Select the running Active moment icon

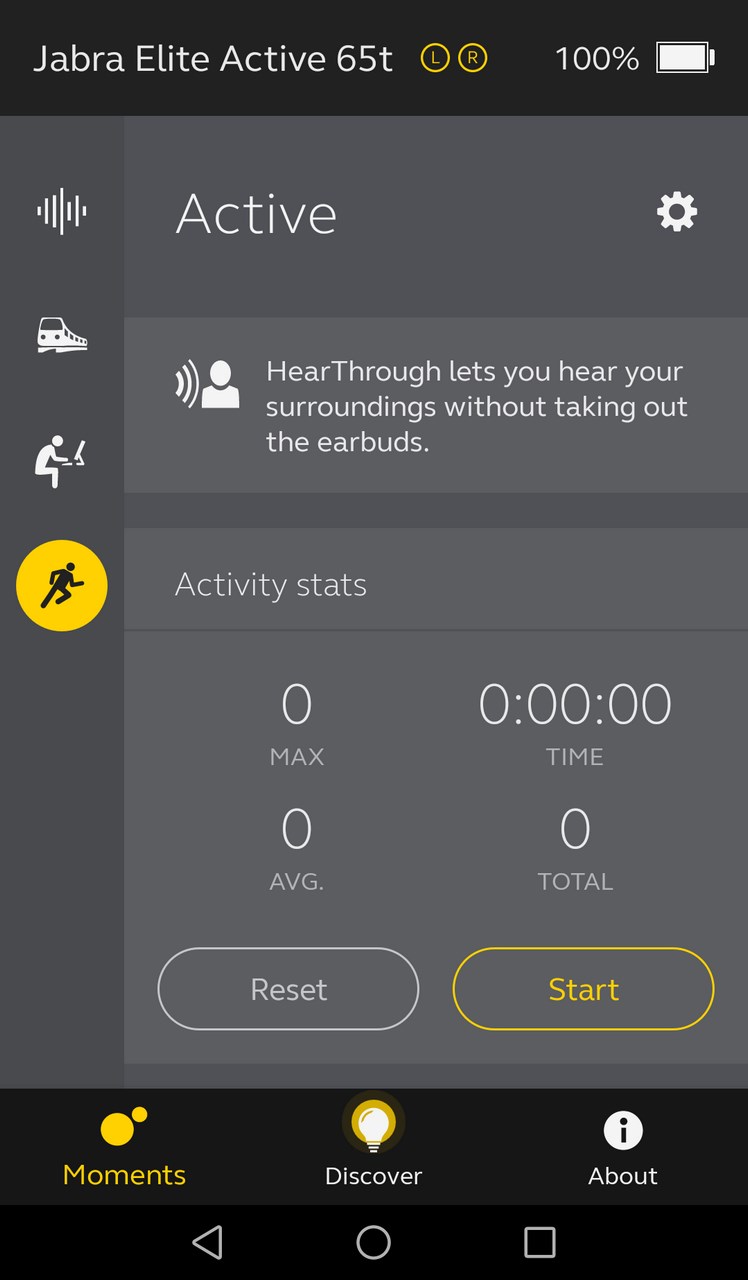(62, 586)
